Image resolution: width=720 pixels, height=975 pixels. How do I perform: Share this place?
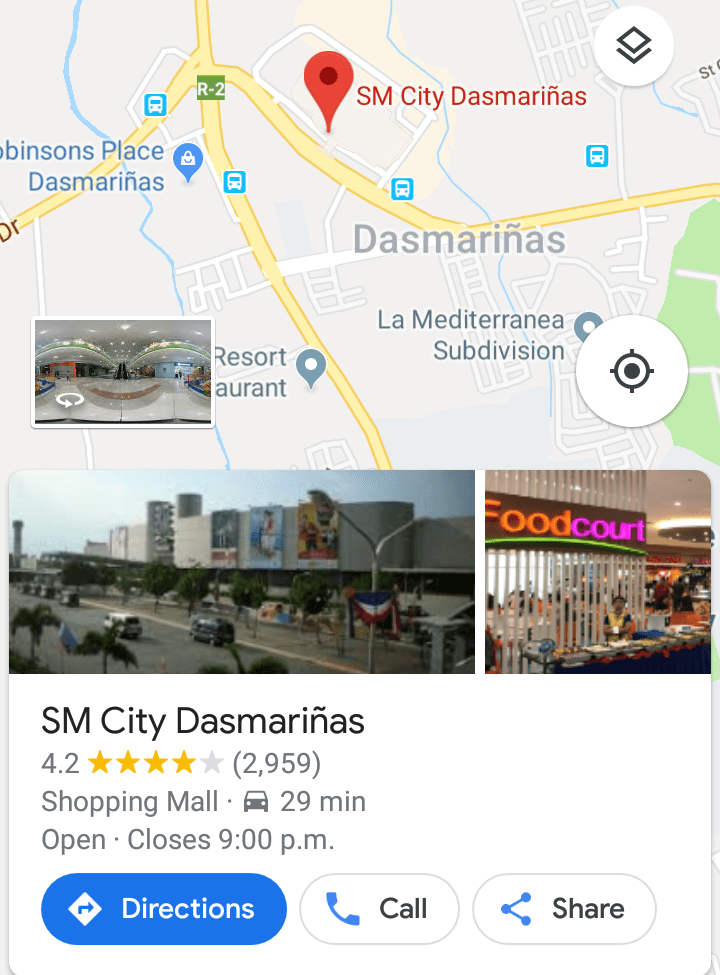point(563,908)
